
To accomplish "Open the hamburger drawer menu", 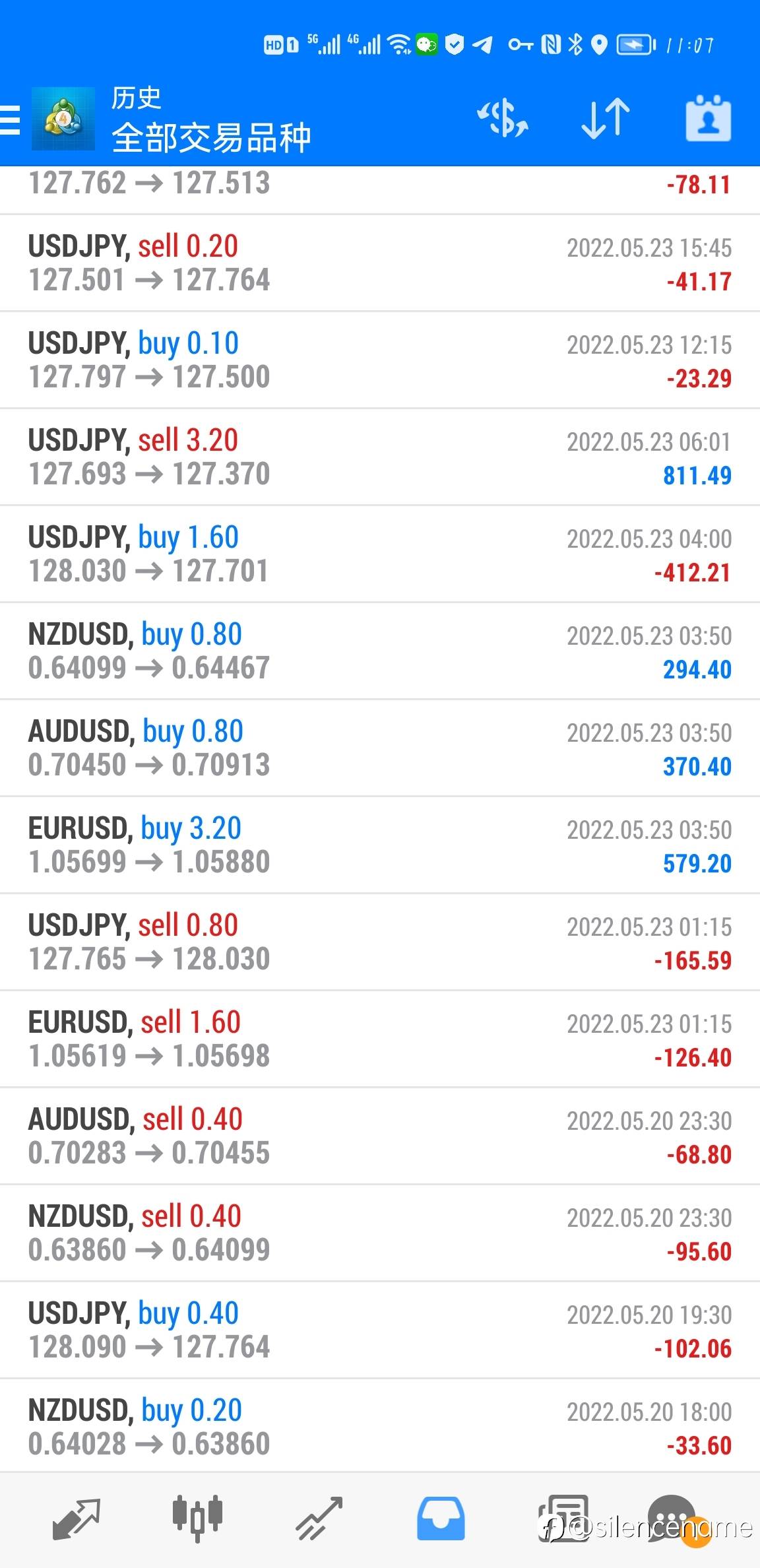I will [9, 119].
